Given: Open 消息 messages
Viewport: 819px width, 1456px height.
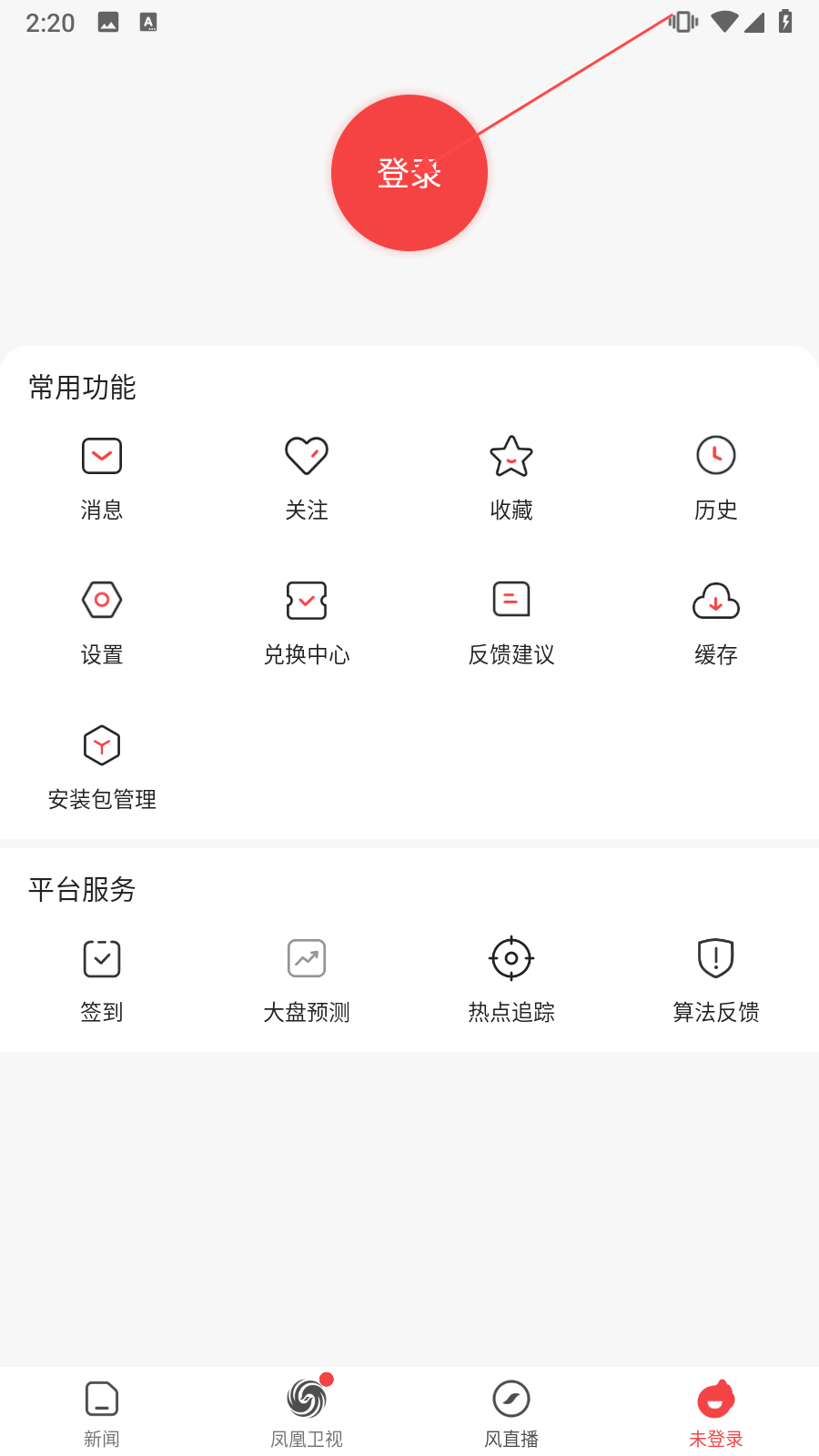Looking at the screenshot, I should pos(102,479).
